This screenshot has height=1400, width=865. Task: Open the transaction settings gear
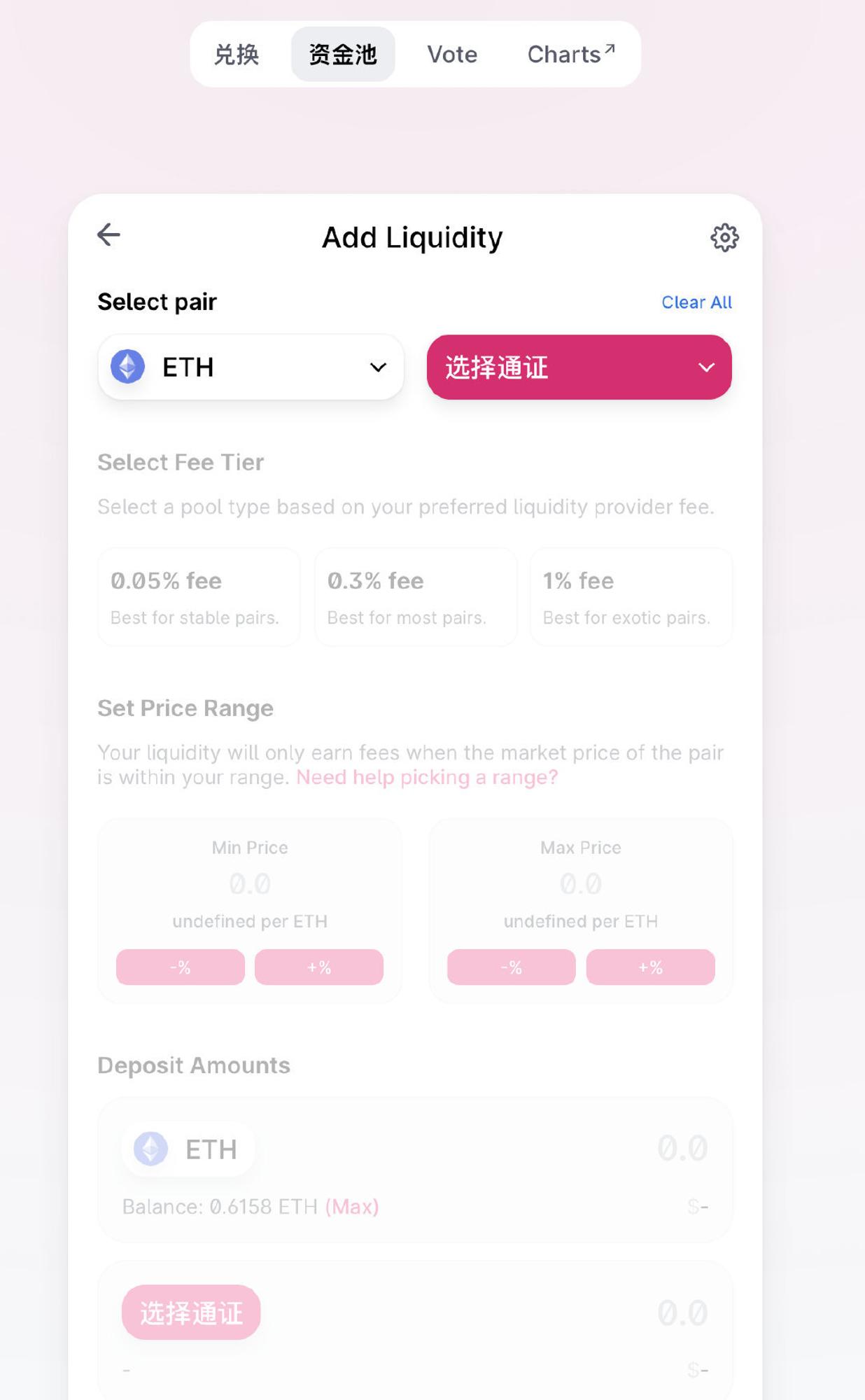tap(724, 238)
